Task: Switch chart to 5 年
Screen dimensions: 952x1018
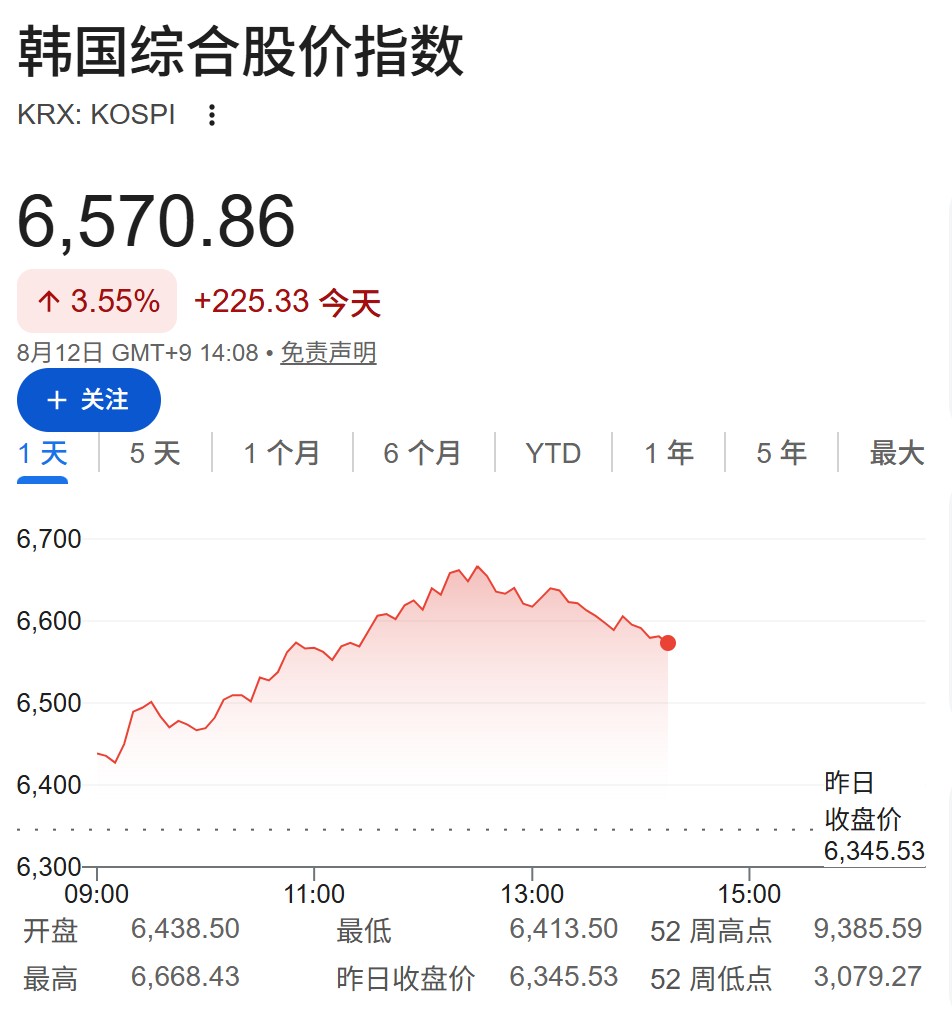Action: click(782, 453)
